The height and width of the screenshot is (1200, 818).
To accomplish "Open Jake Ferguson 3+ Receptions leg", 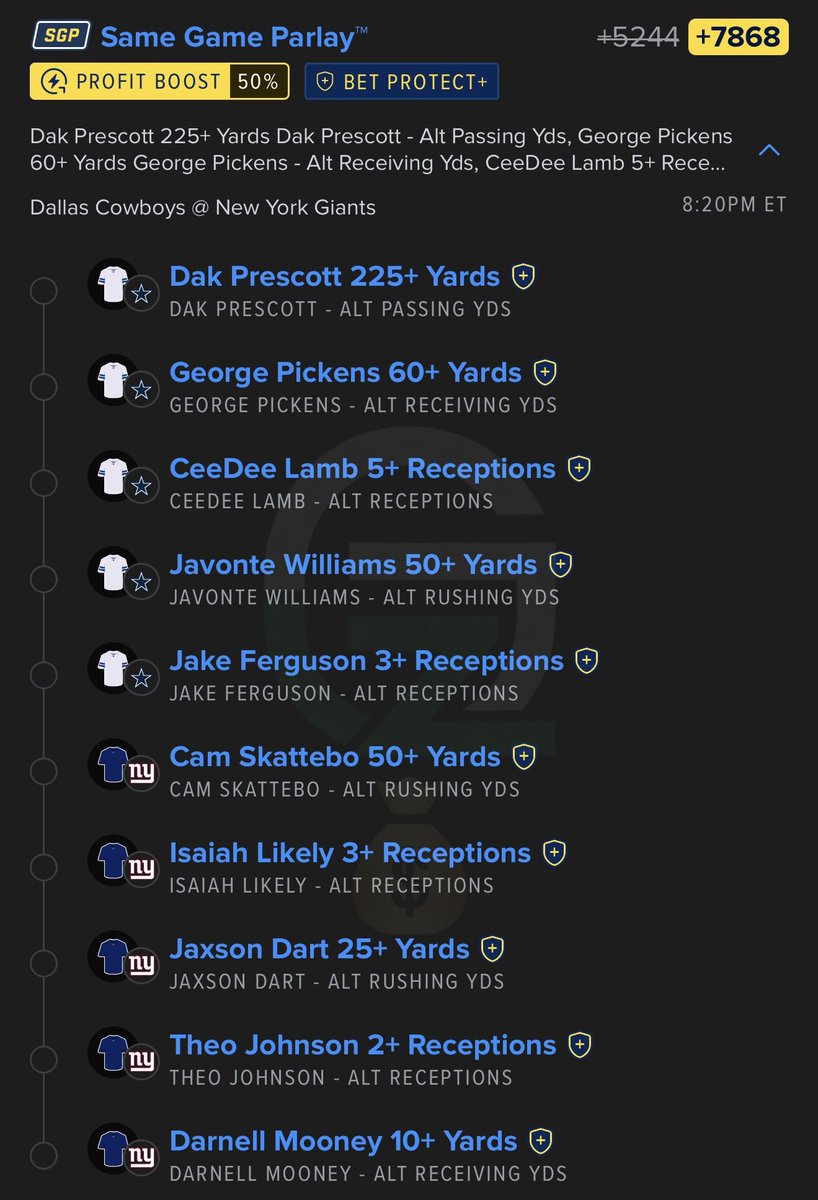I will [x=367, y=660].
